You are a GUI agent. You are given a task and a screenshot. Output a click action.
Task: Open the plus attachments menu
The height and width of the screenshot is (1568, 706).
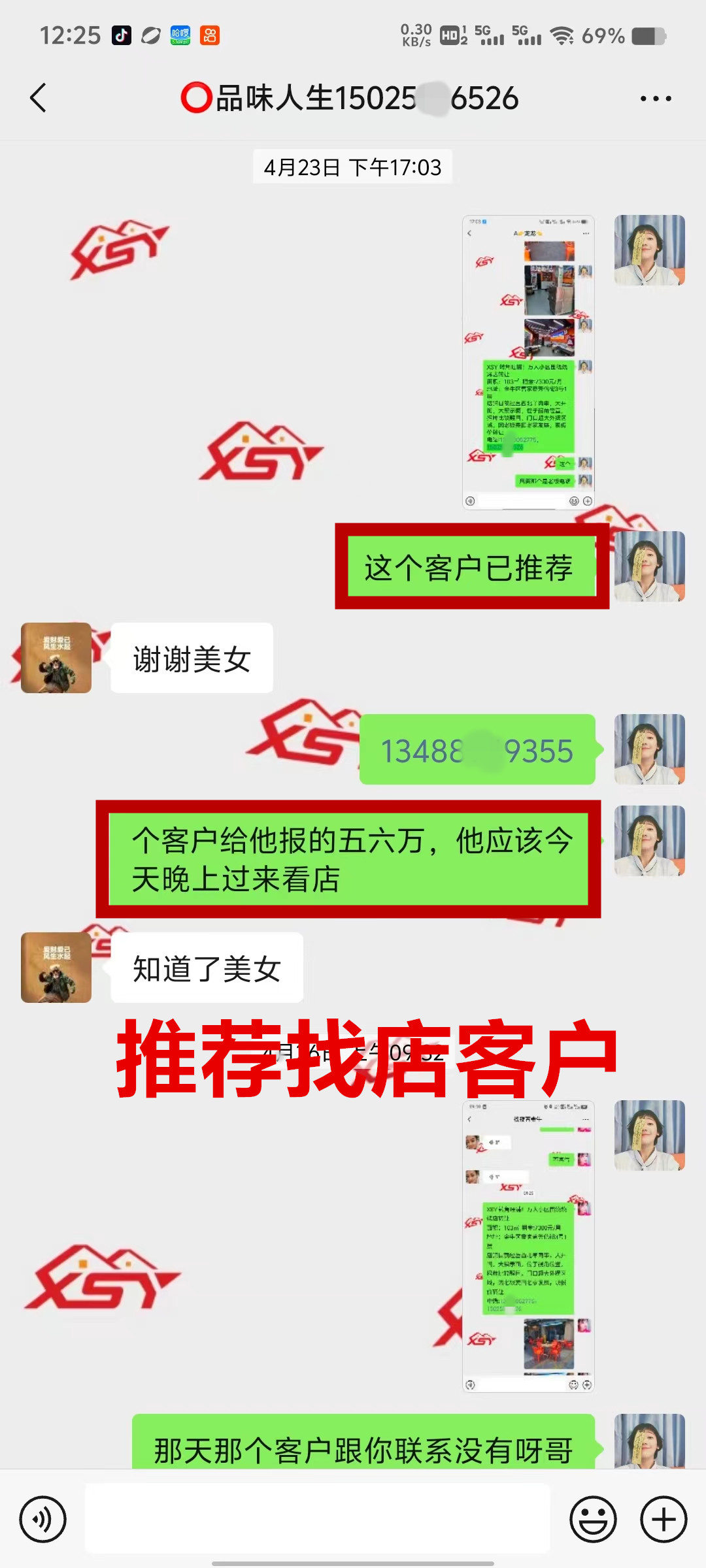point(663,1519)
